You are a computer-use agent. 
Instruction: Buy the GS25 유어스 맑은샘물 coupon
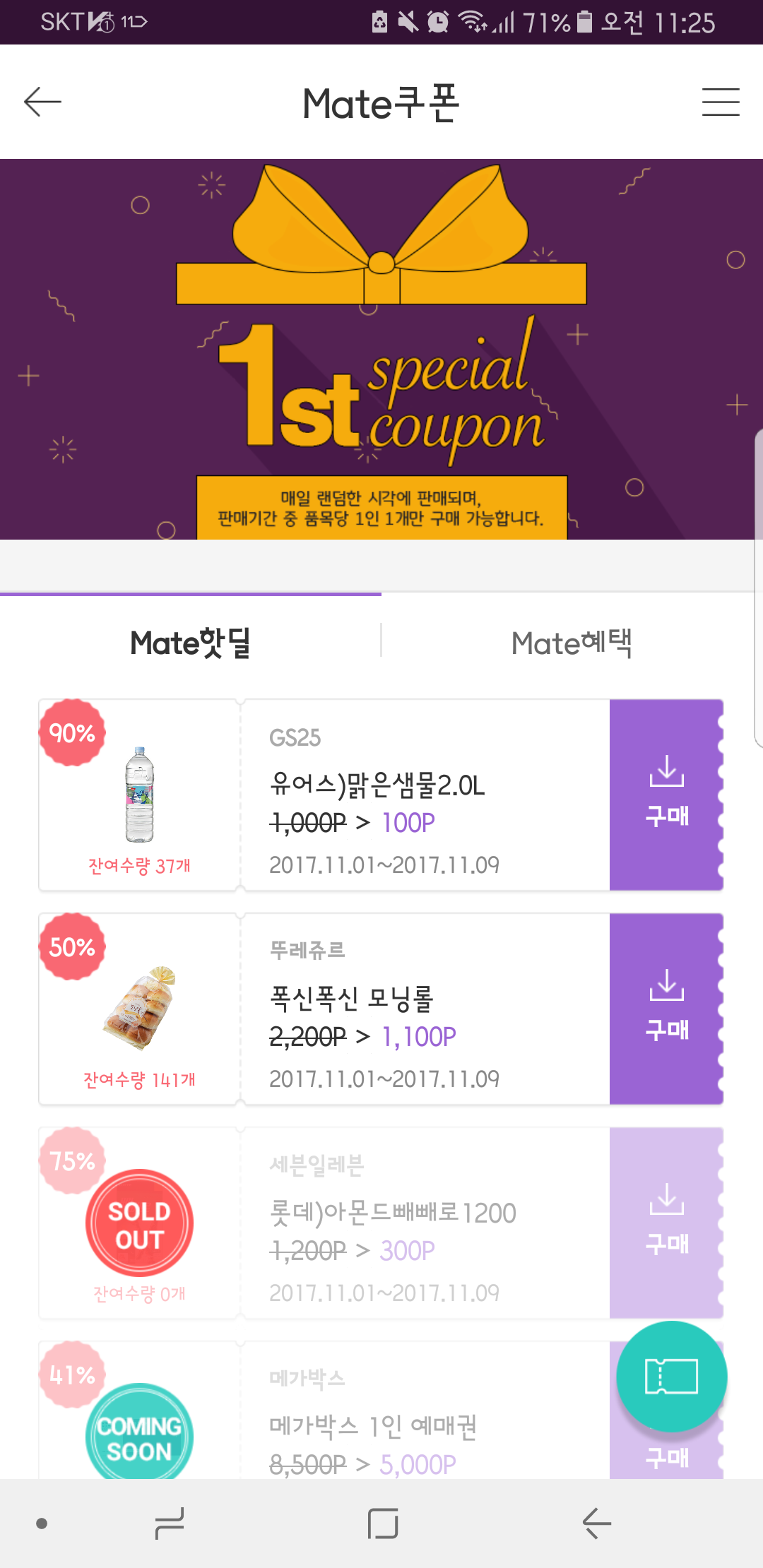click(666, 795)
